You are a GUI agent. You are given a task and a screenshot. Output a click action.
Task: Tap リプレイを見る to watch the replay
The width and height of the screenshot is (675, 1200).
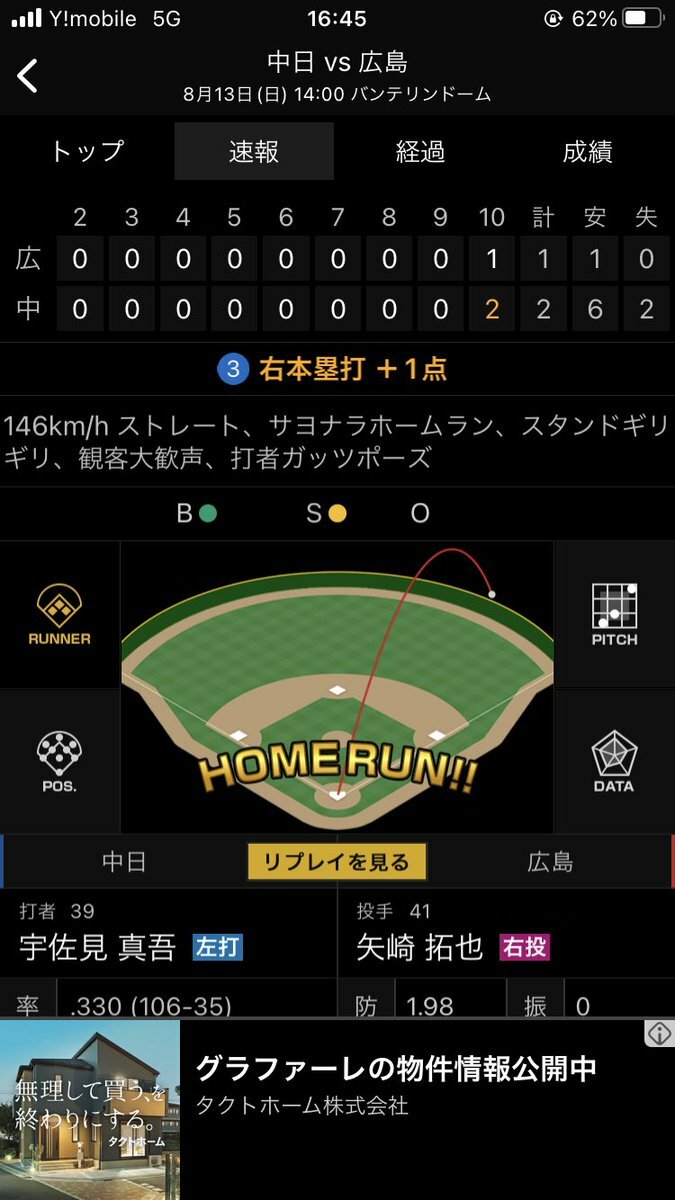coord(337,862)
